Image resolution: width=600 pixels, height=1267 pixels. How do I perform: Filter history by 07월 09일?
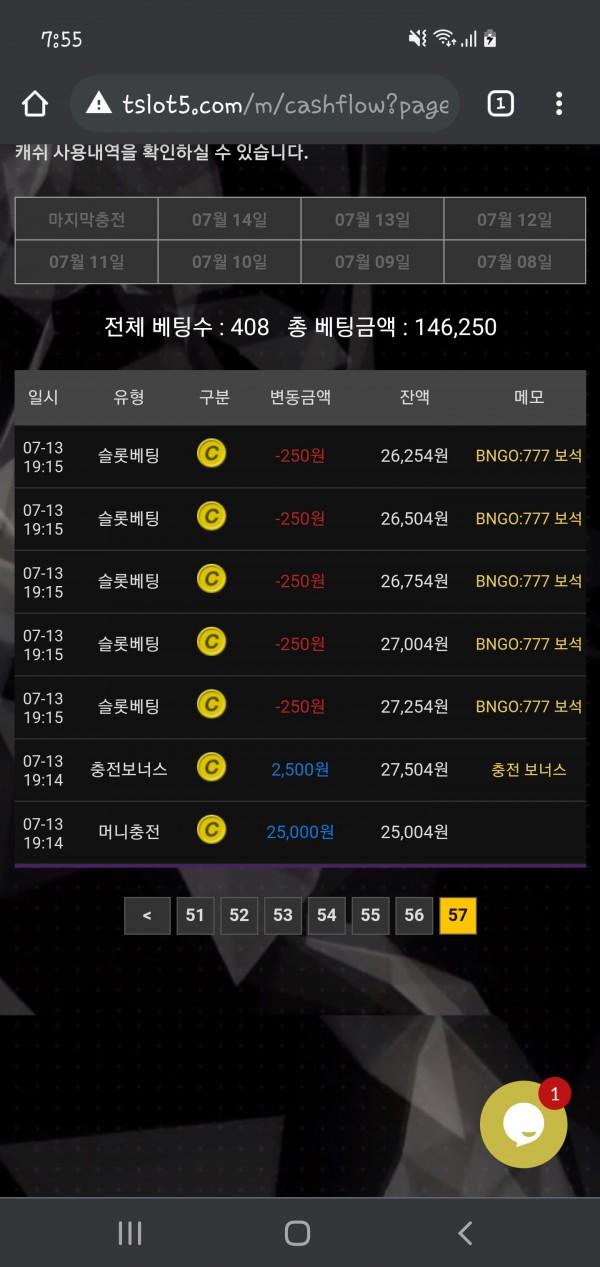tap(372, 262)
